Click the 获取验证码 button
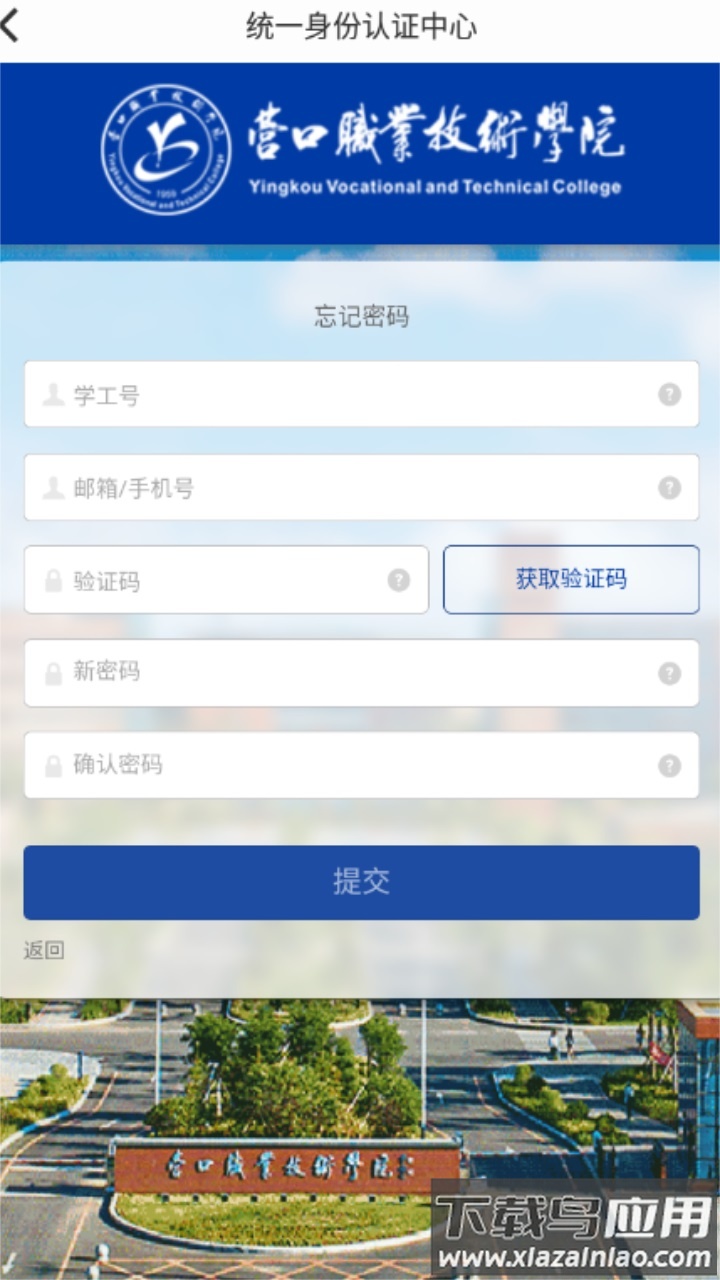 click(570, 580)
